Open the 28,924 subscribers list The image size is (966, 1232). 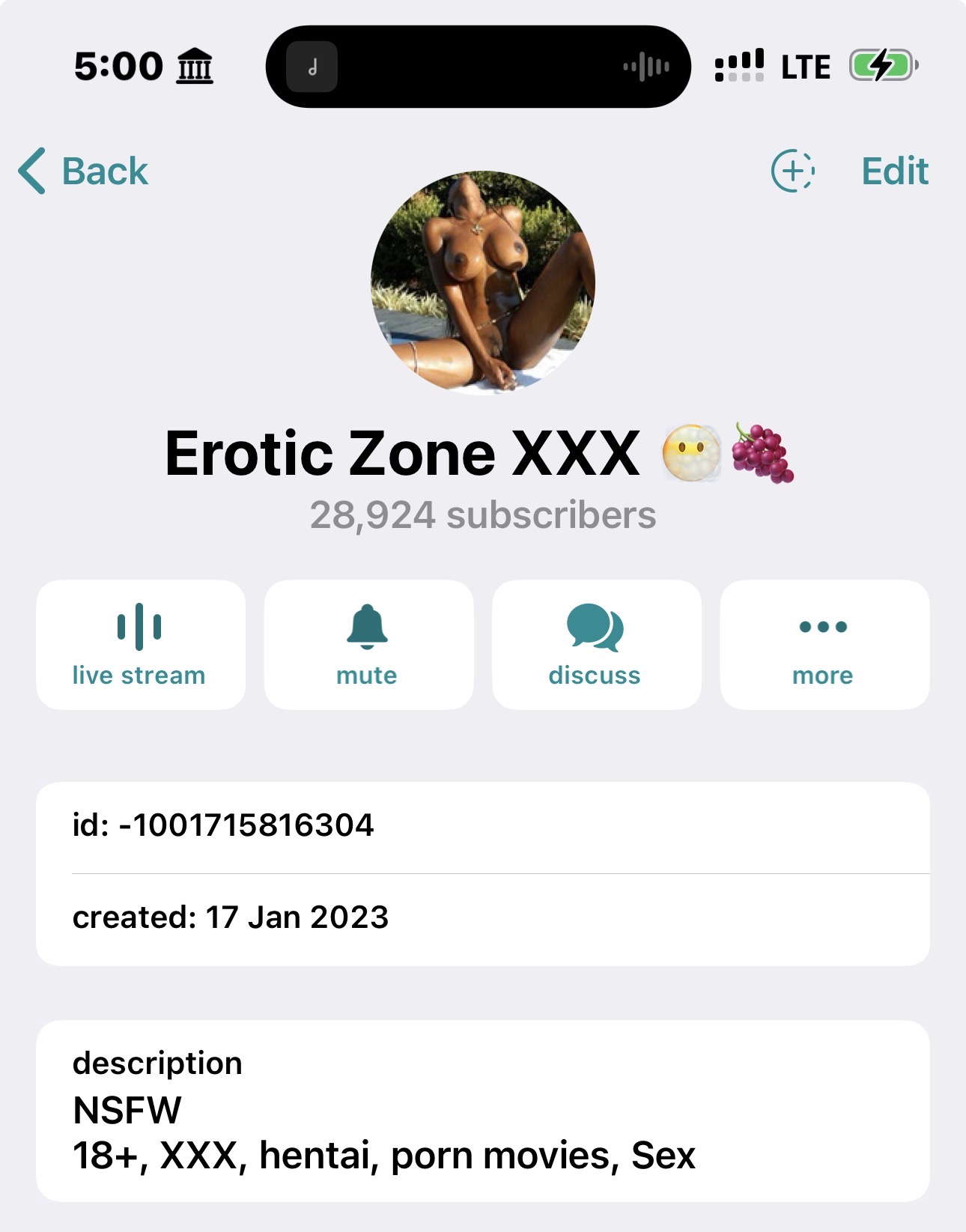point(482,515)
